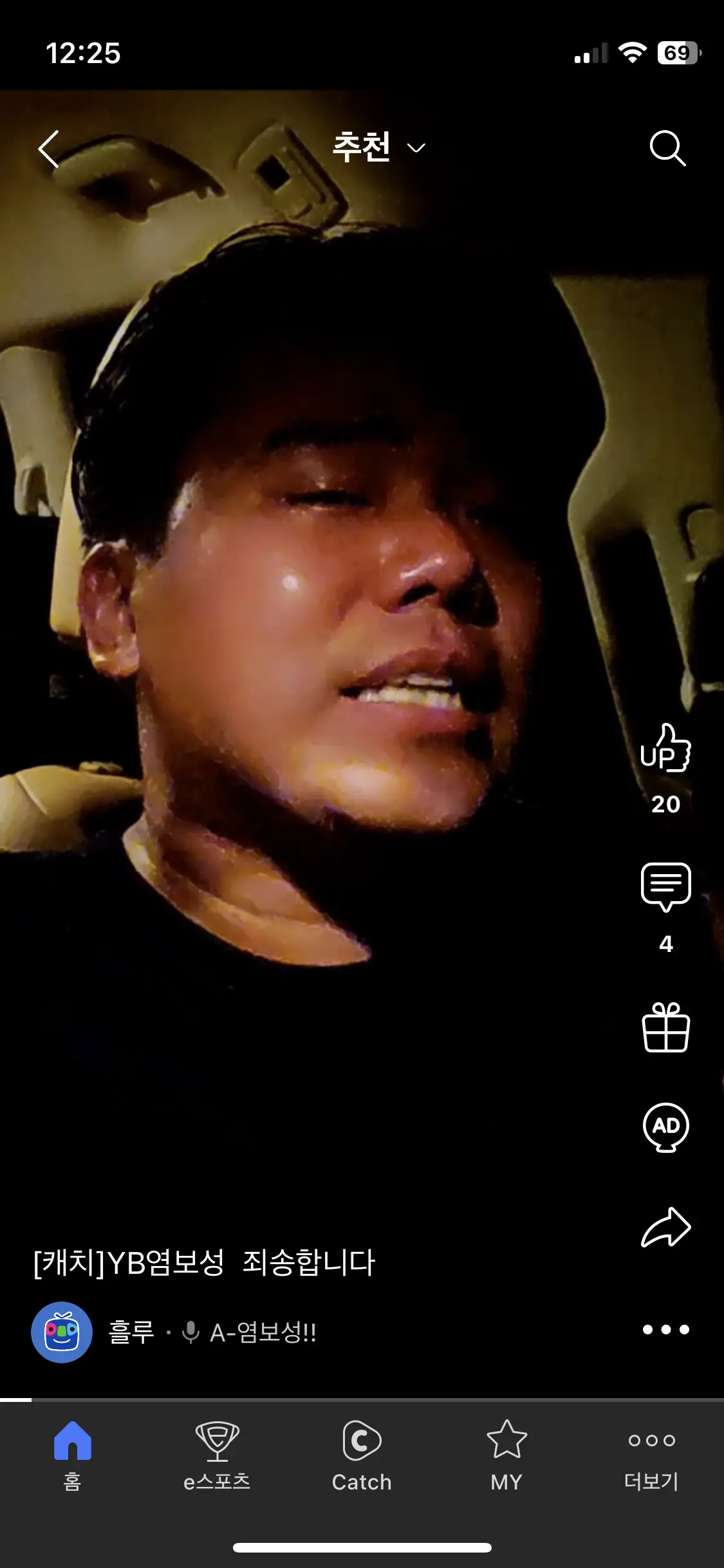Tap the AD balloon icon
The height and width of the screenshot is (1568, 724).
click(x=665, y=1127)
